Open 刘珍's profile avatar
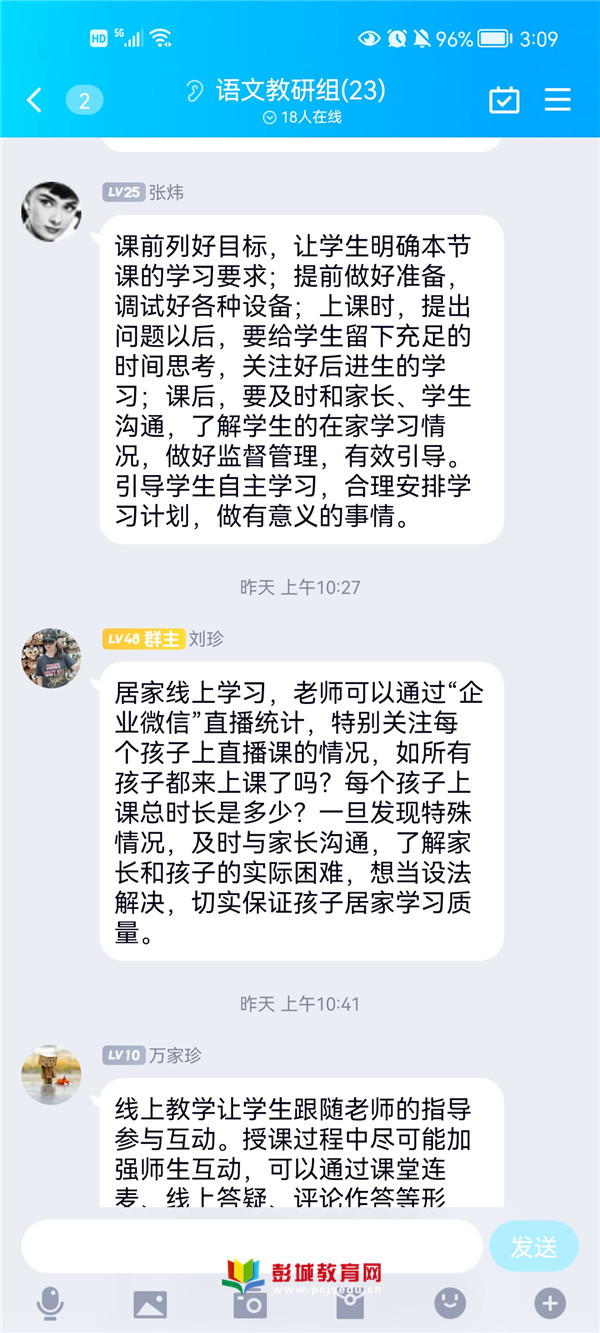Image resolution: width=600 pixels, height=1333 pixels. tap(51, 658)
